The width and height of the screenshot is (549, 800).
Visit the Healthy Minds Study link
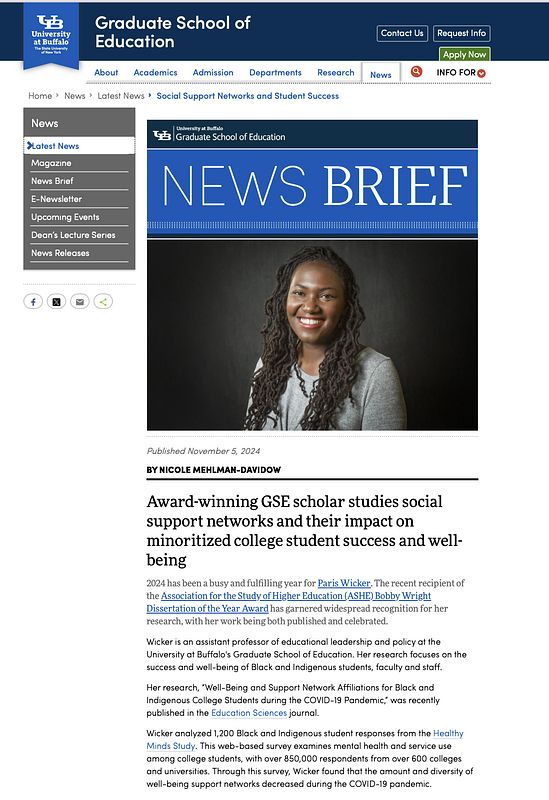tap(305, 739)
